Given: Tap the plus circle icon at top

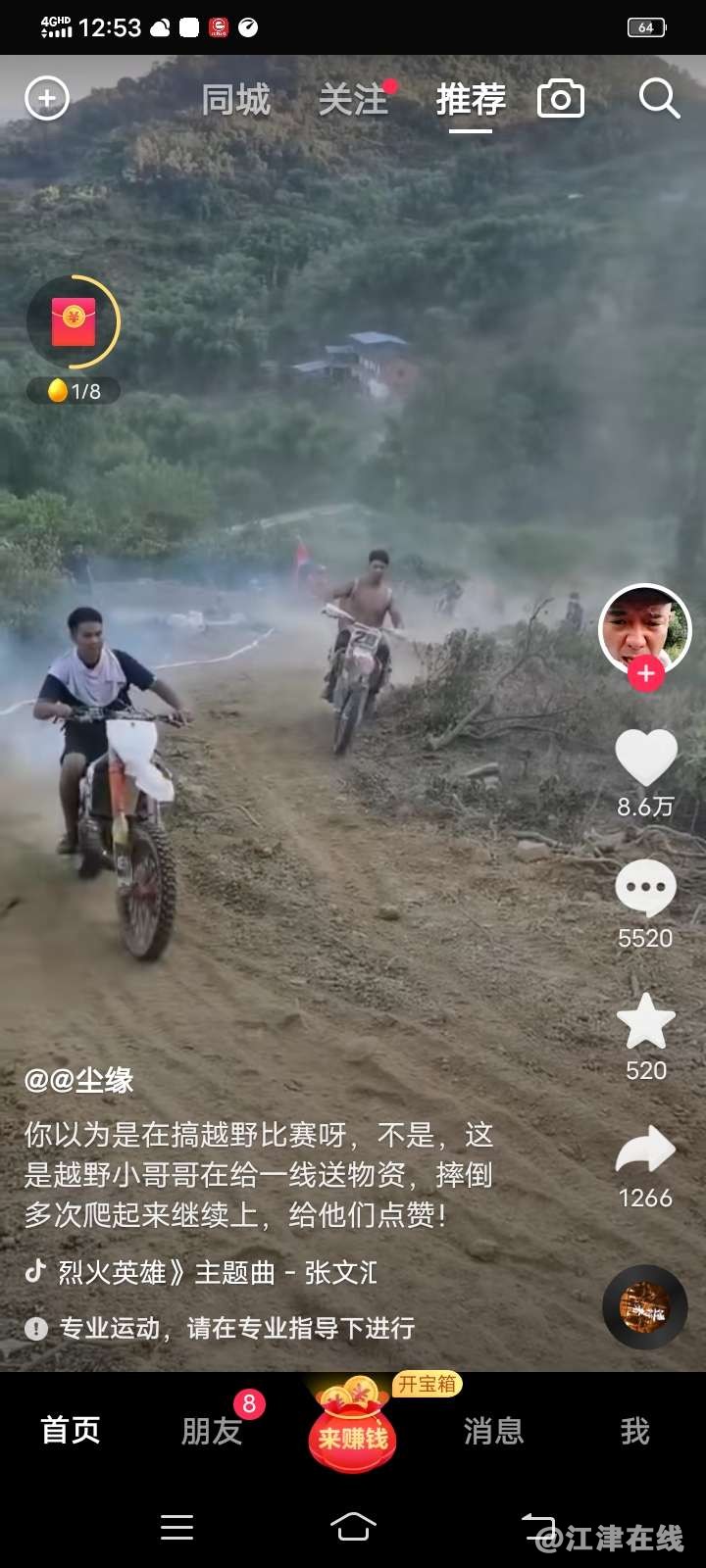Looking at the screenshot, I should [47, 98].
